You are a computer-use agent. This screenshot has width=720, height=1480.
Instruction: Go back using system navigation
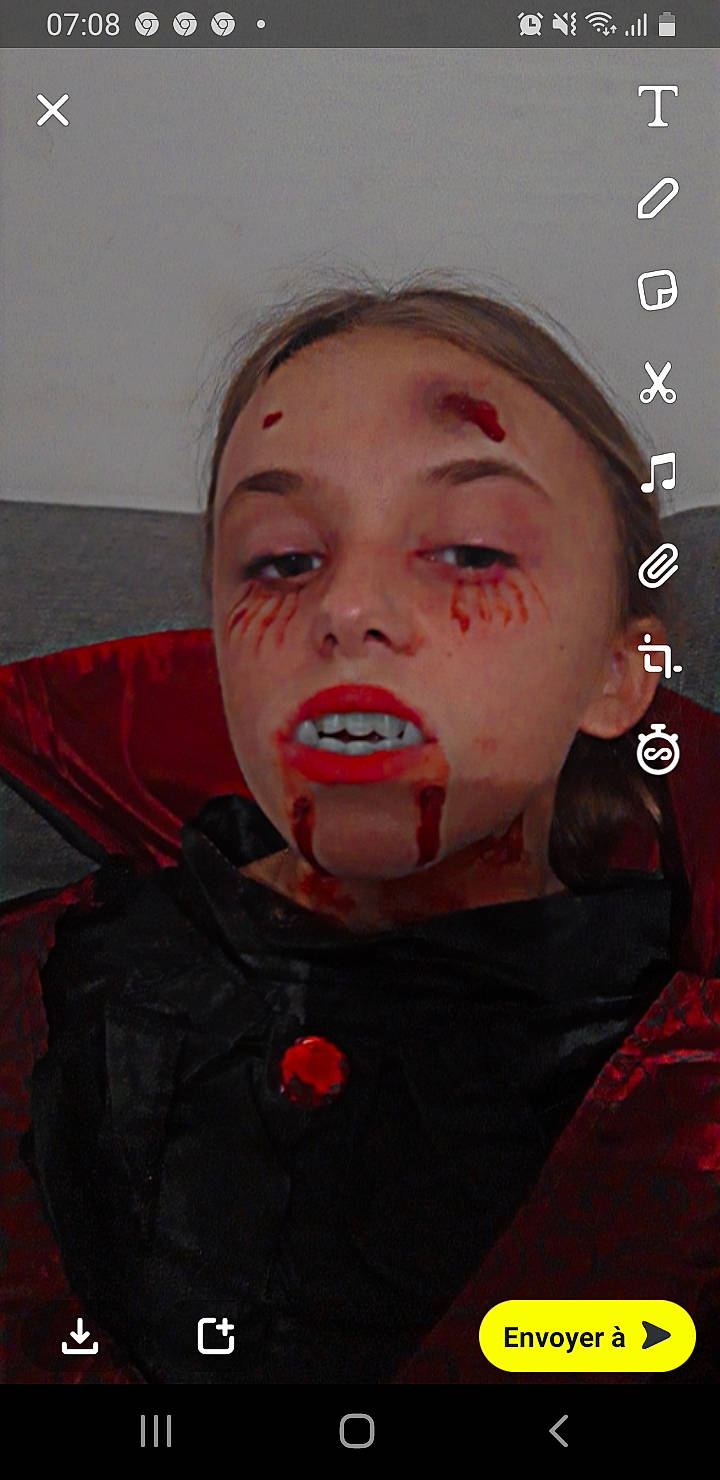[559, 1431]
